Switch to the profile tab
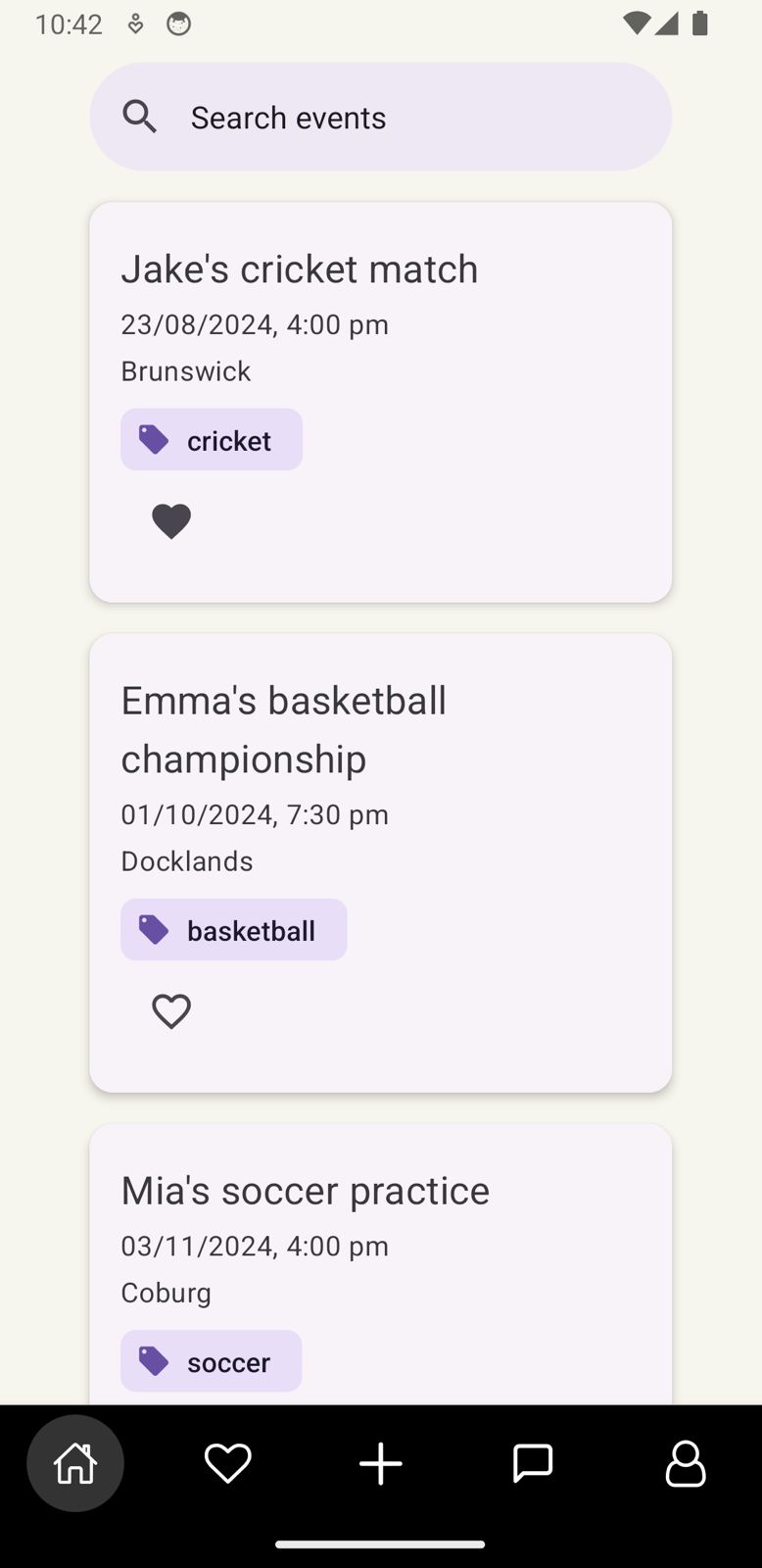The width and height of the screenshot is (762, 1568). tap(685, 1463)
